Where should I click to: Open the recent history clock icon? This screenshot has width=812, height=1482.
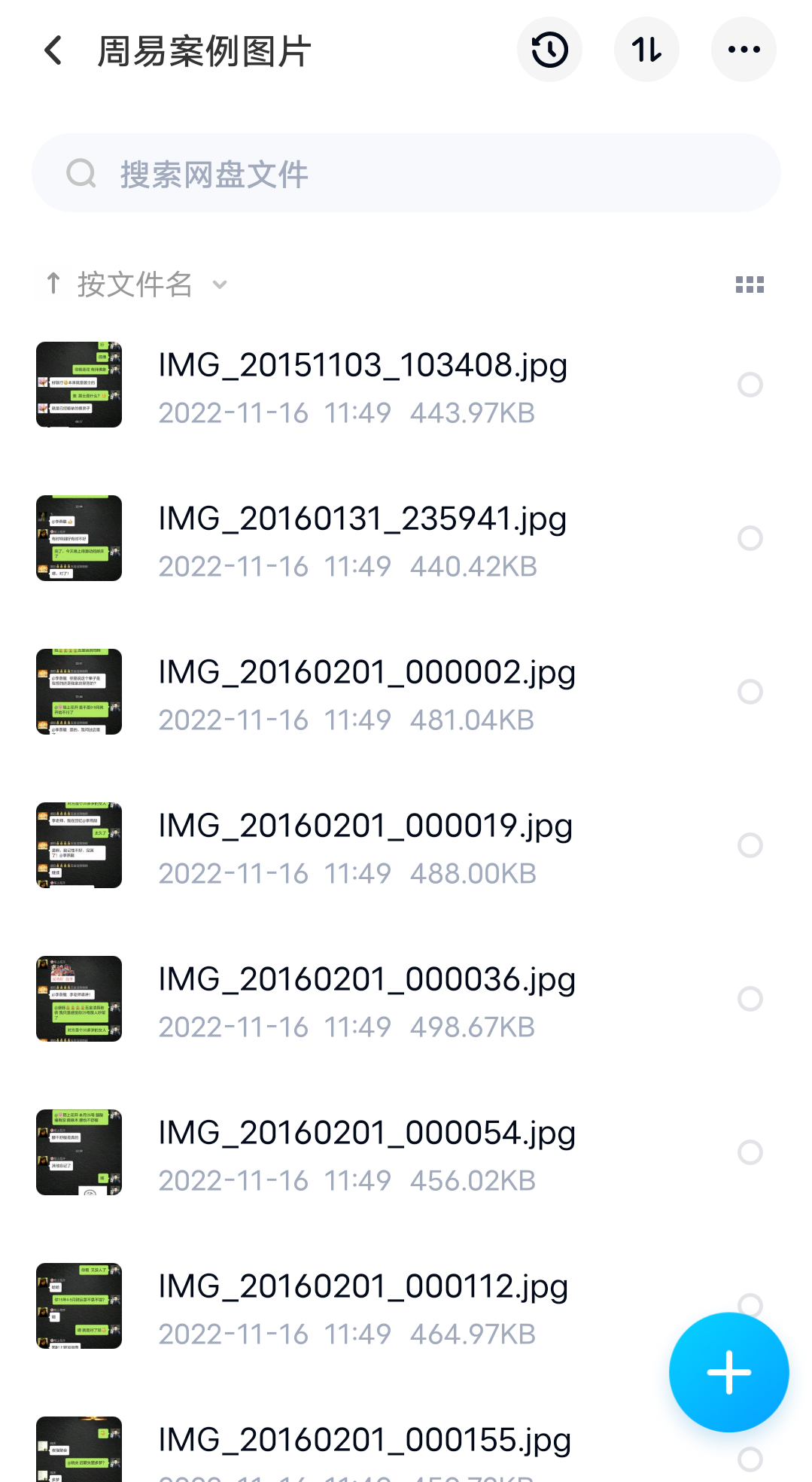click(x=549, y=50)
